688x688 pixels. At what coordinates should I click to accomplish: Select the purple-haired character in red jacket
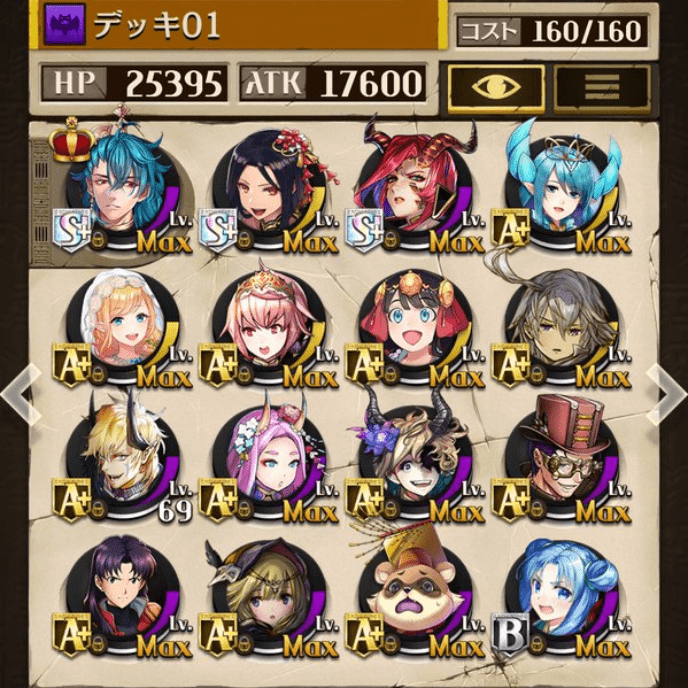point(121,598)
